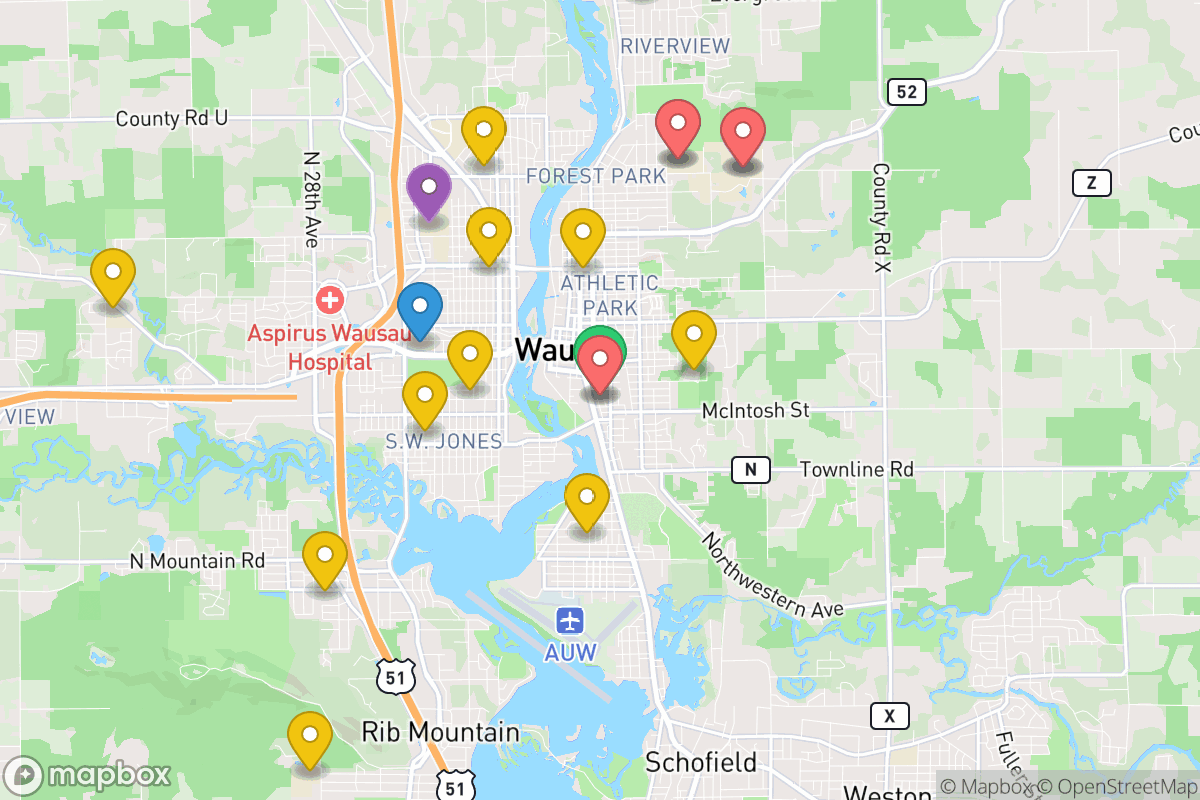
Task: Select the red pin overlapping the green pin
Action: tap(600, 360)
